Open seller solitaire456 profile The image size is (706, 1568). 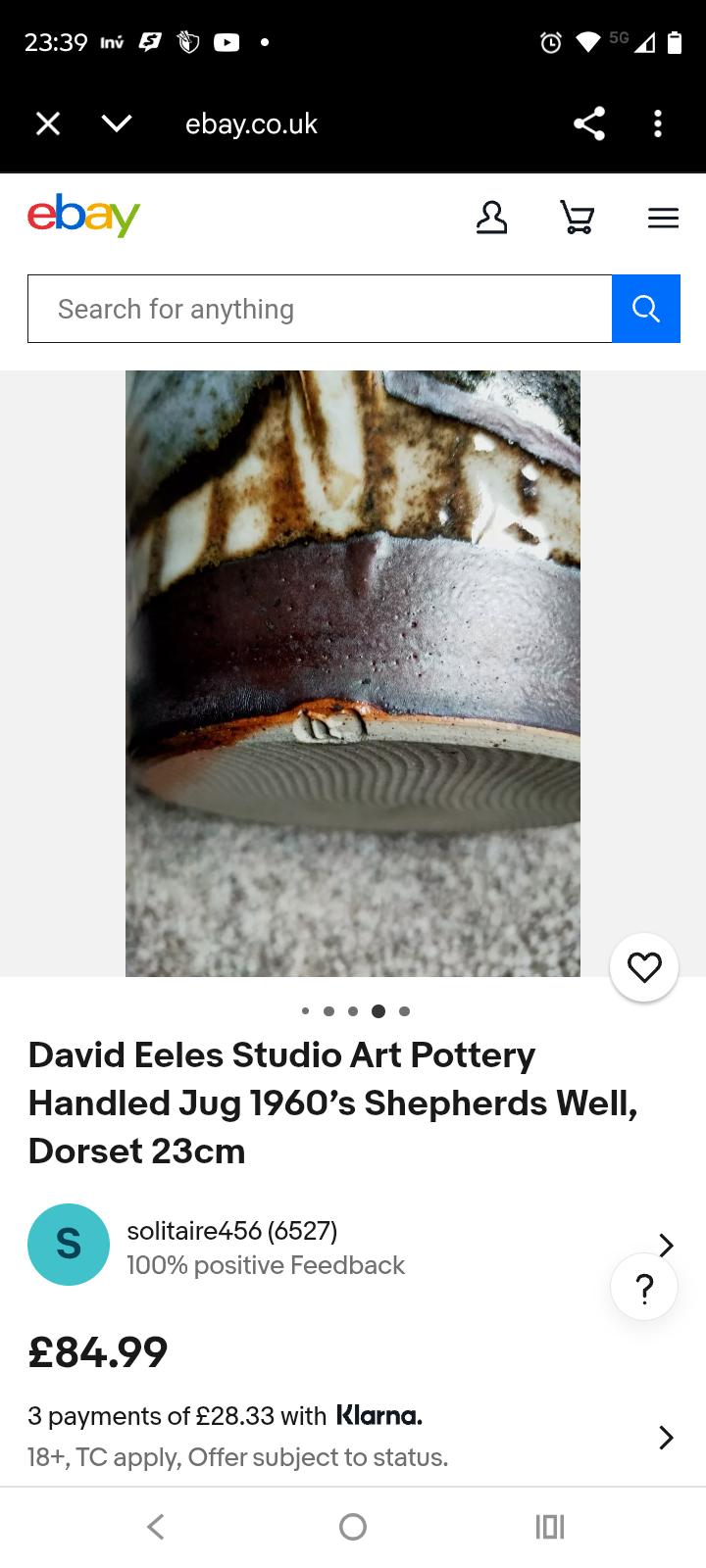pyautogui.click(x=232, y=1231)
